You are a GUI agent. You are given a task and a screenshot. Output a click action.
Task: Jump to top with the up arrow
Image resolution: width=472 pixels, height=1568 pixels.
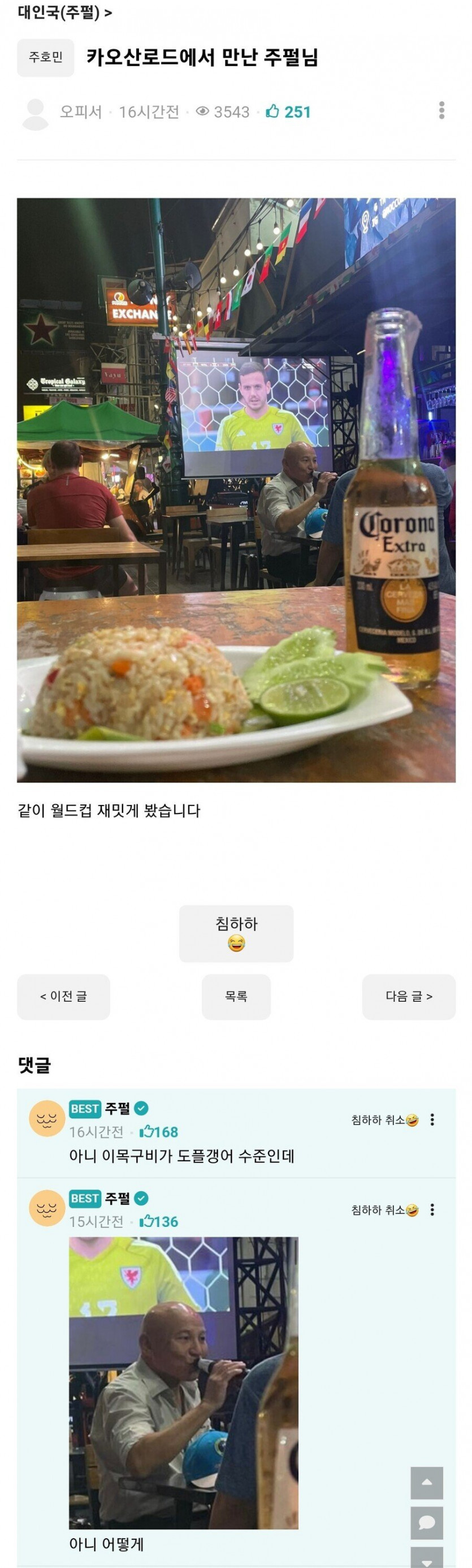pyautogui.click(x=427, y=1483)
